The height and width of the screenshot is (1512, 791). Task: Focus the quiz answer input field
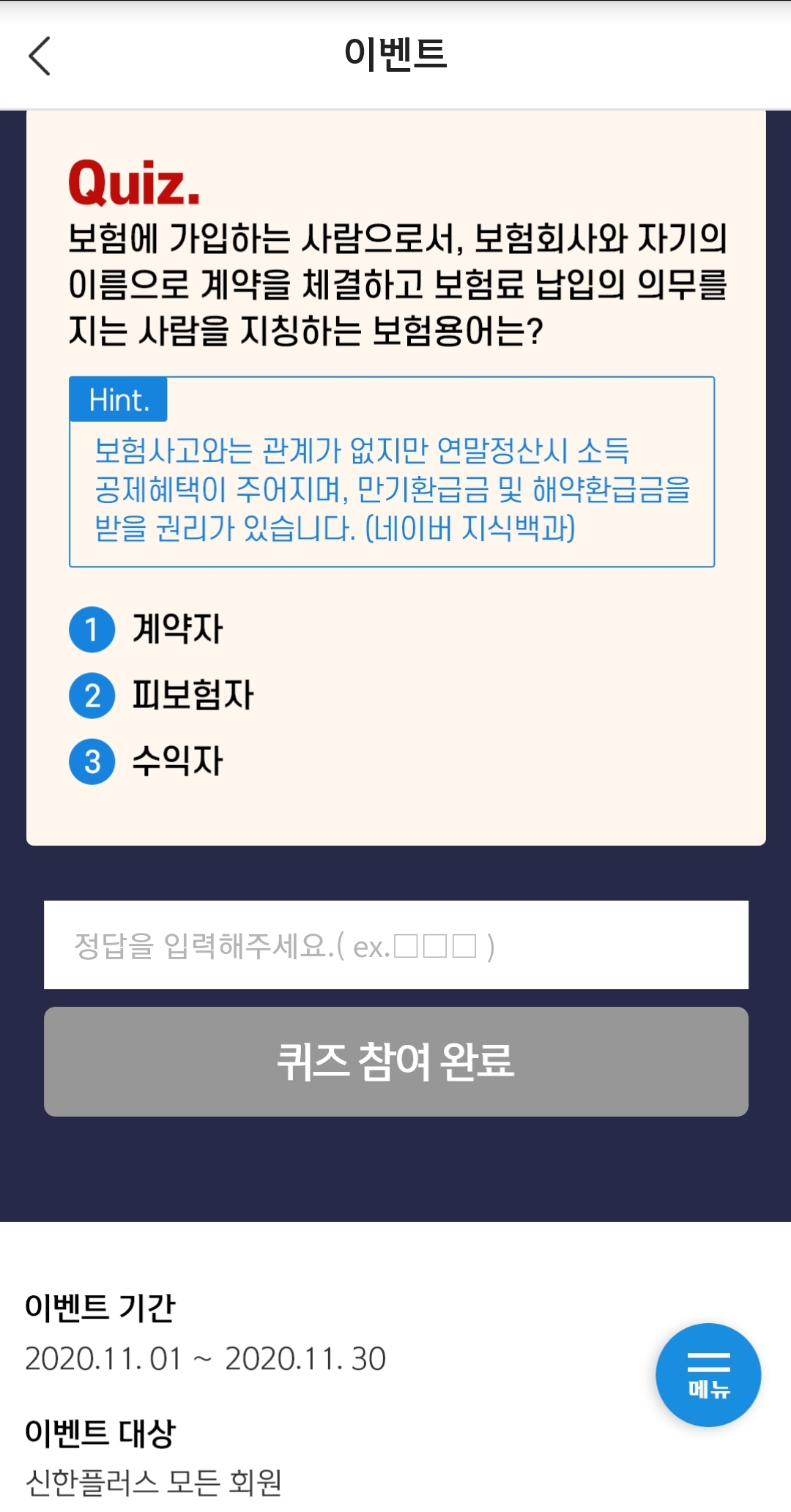[x=395, y=945]
